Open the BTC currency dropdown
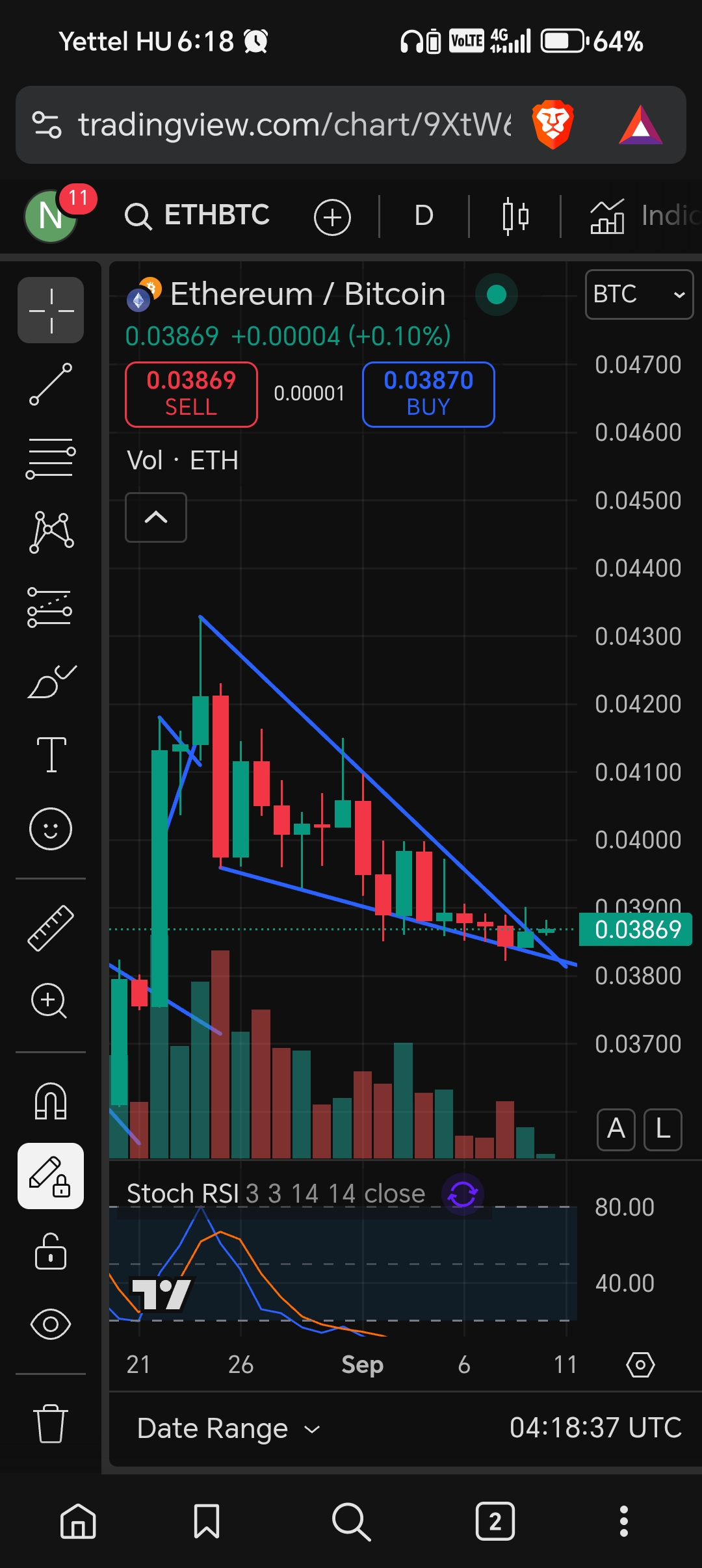Screen dimensions: 702x1568 640,294
